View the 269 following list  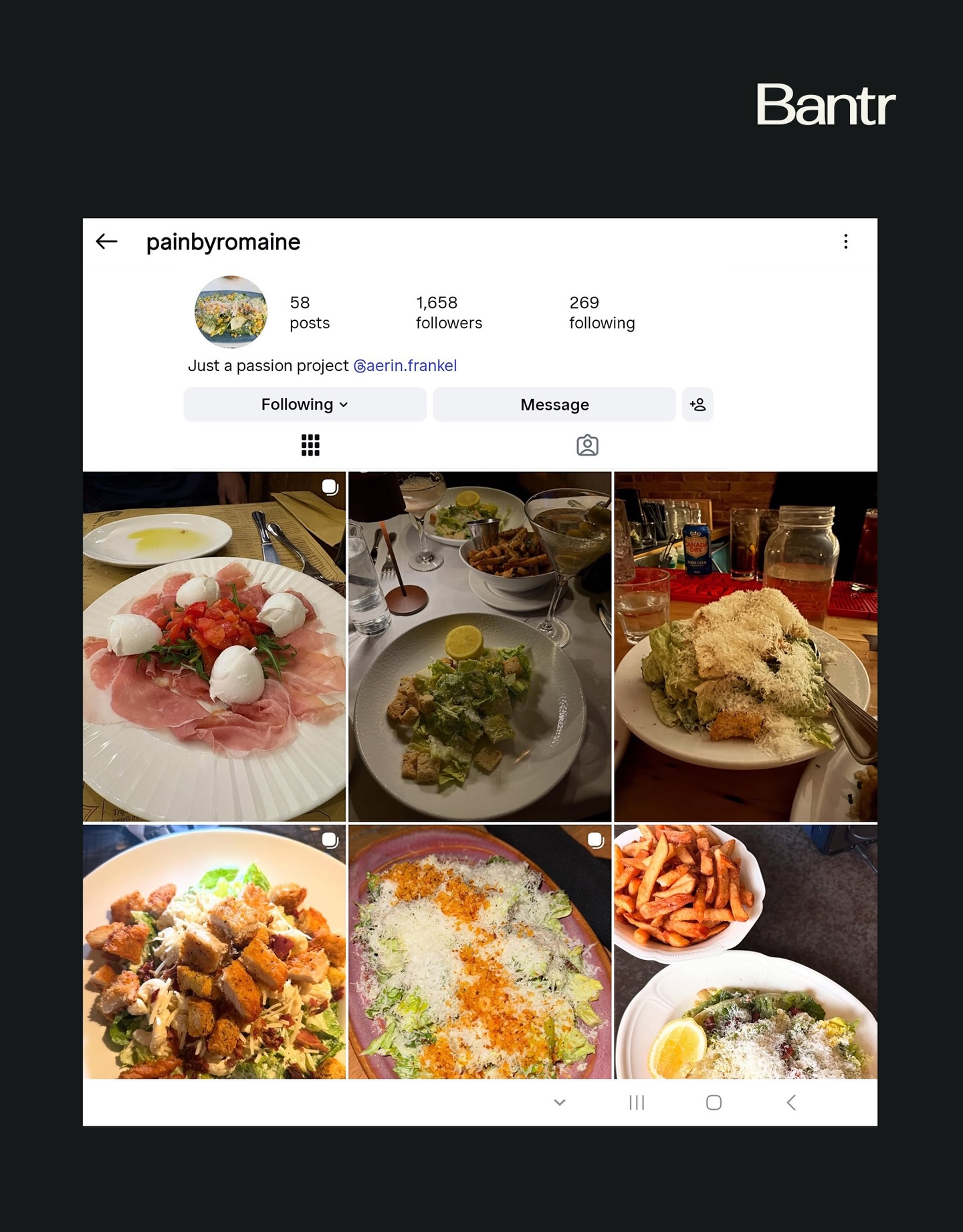tap(602, 312)
